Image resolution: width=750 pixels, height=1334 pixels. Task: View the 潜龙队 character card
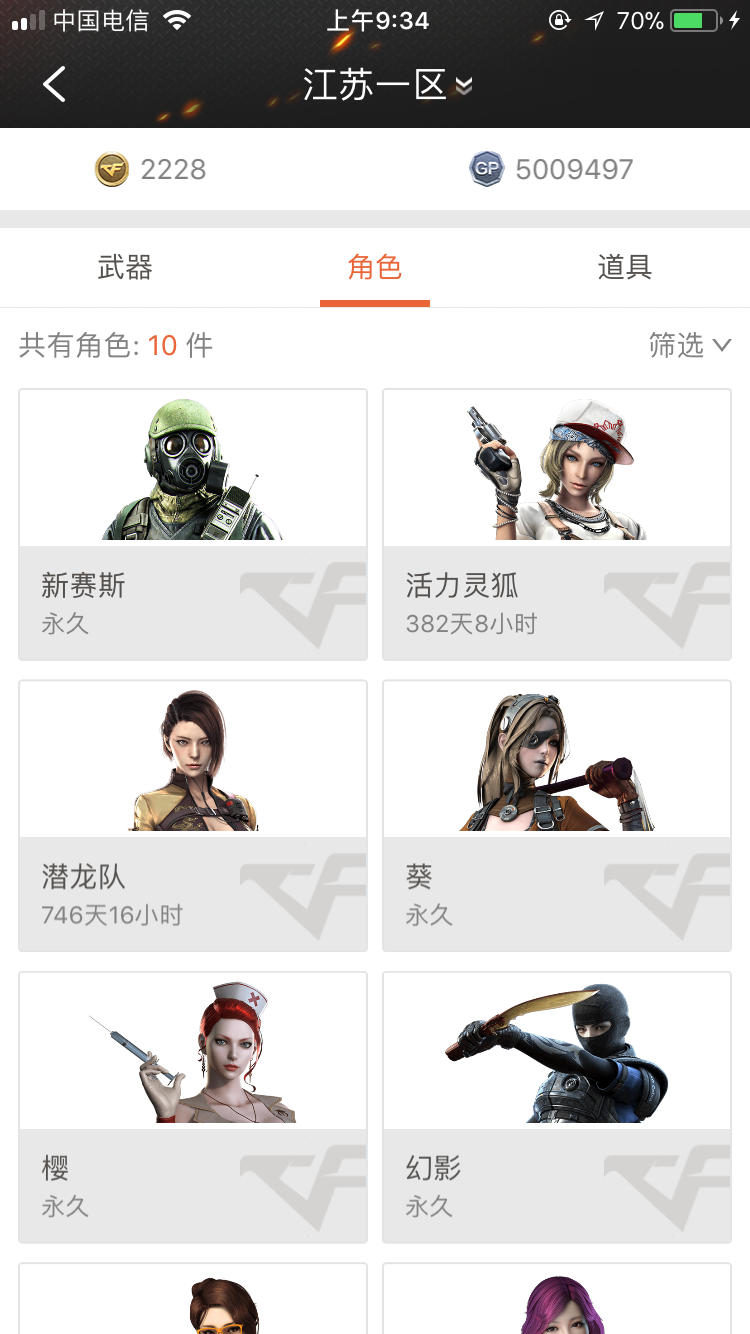[x=193, y=816]
